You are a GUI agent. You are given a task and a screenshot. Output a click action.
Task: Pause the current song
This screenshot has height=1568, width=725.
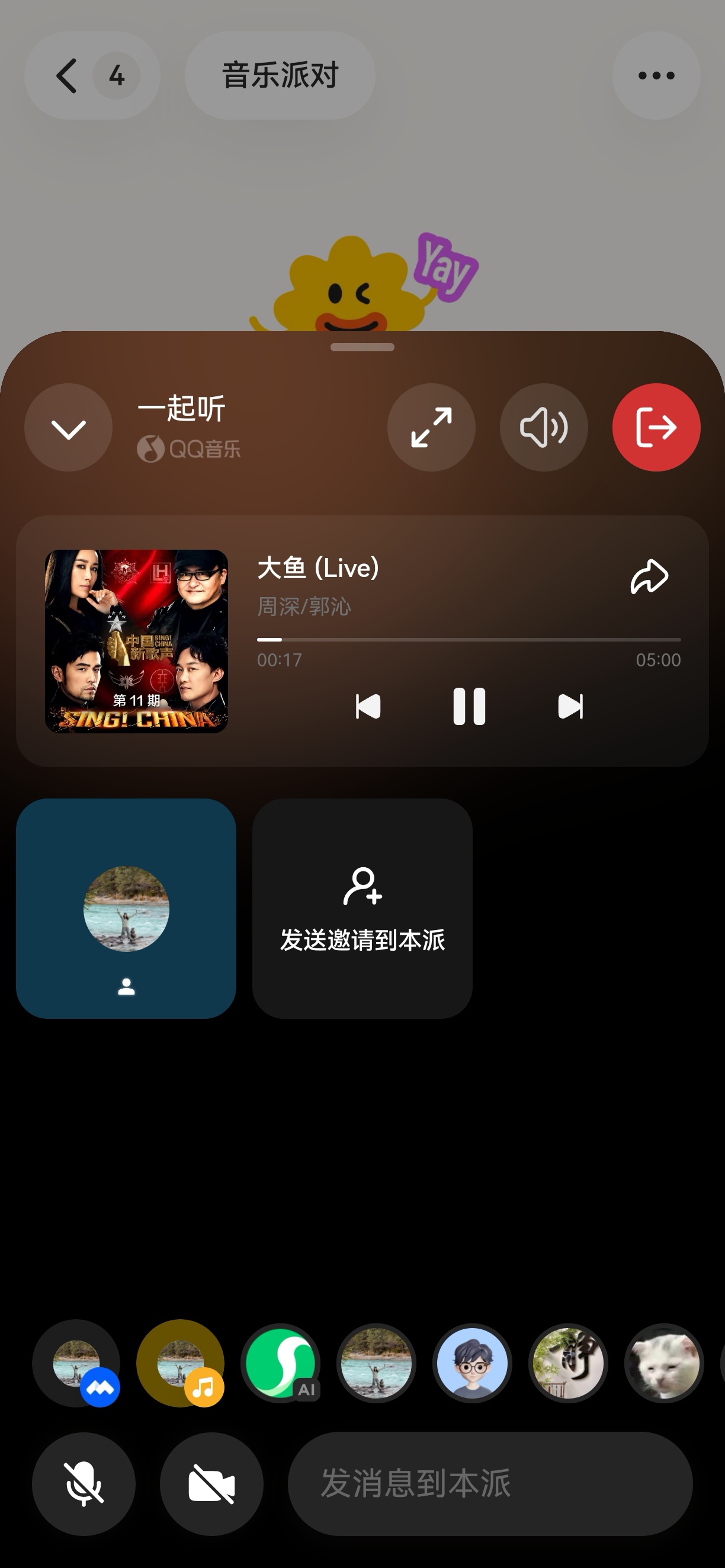pos(469,707)
